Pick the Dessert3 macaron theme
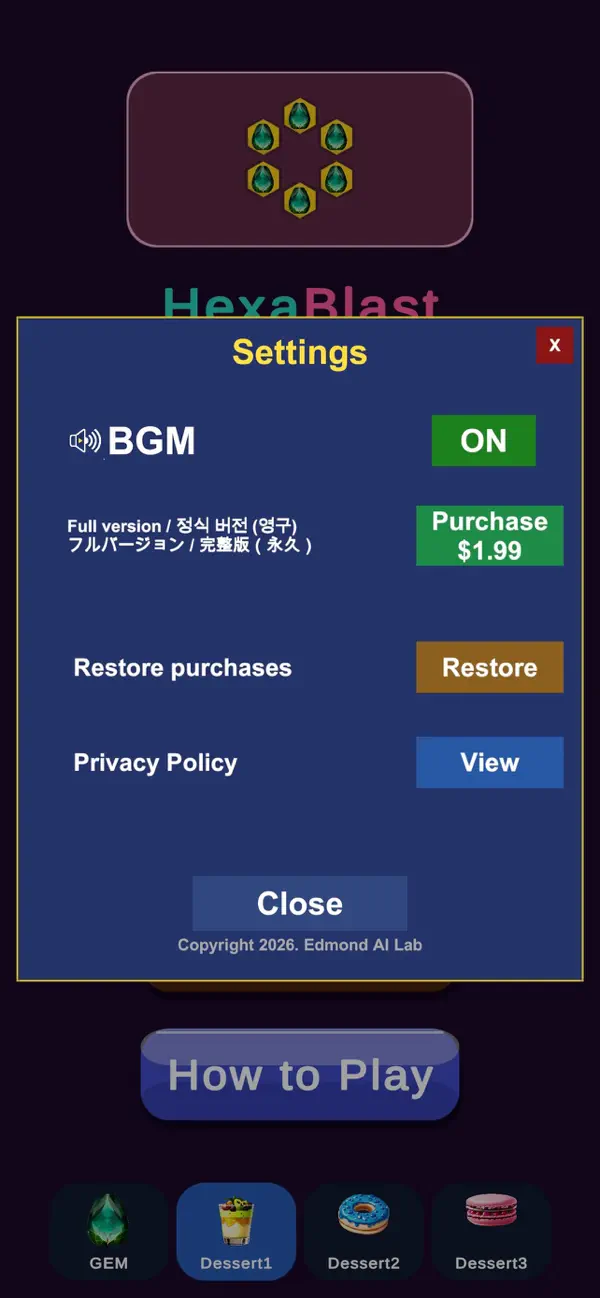 [x=491, y=1231]
